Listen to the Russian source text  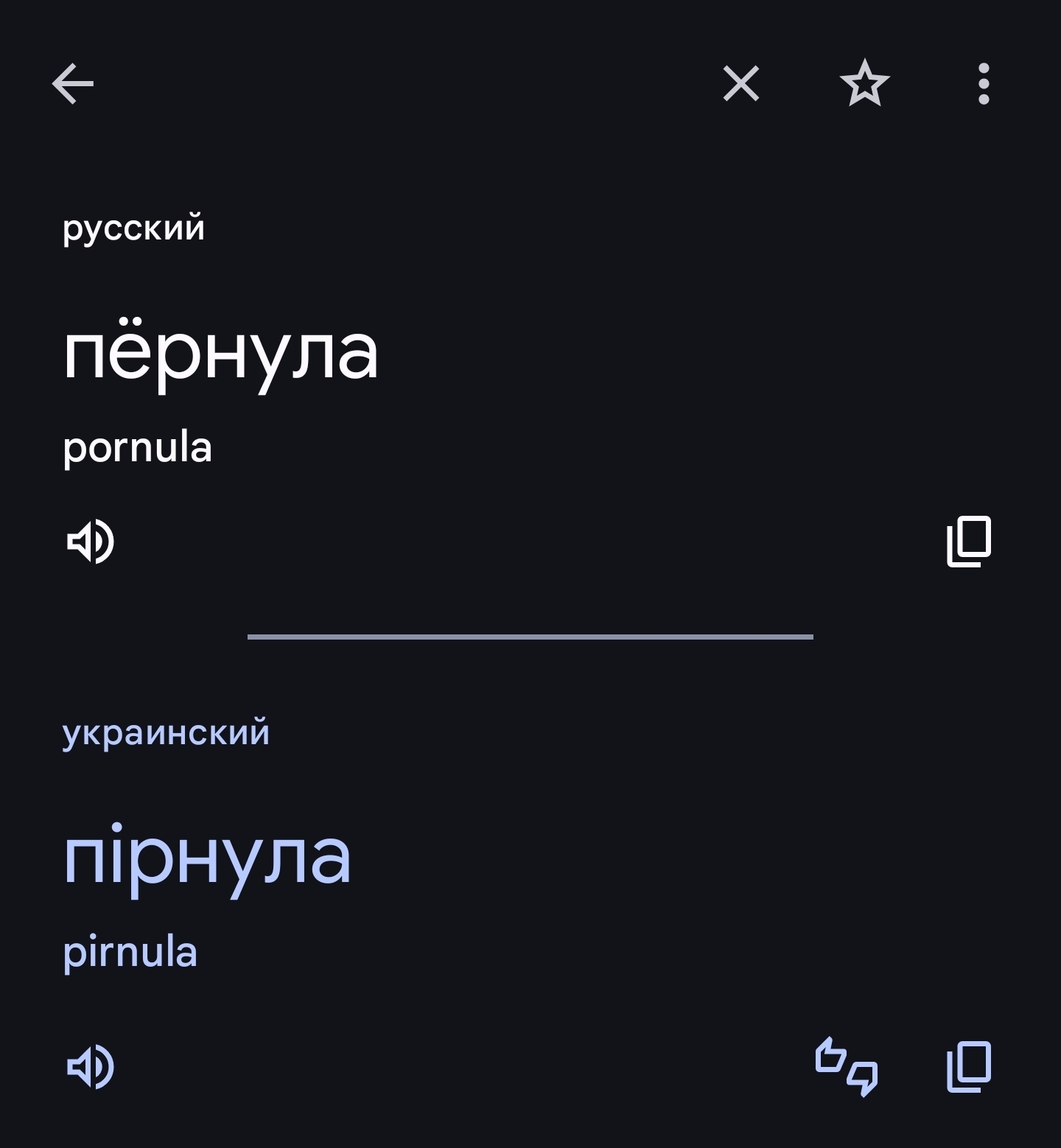[91, 542]
